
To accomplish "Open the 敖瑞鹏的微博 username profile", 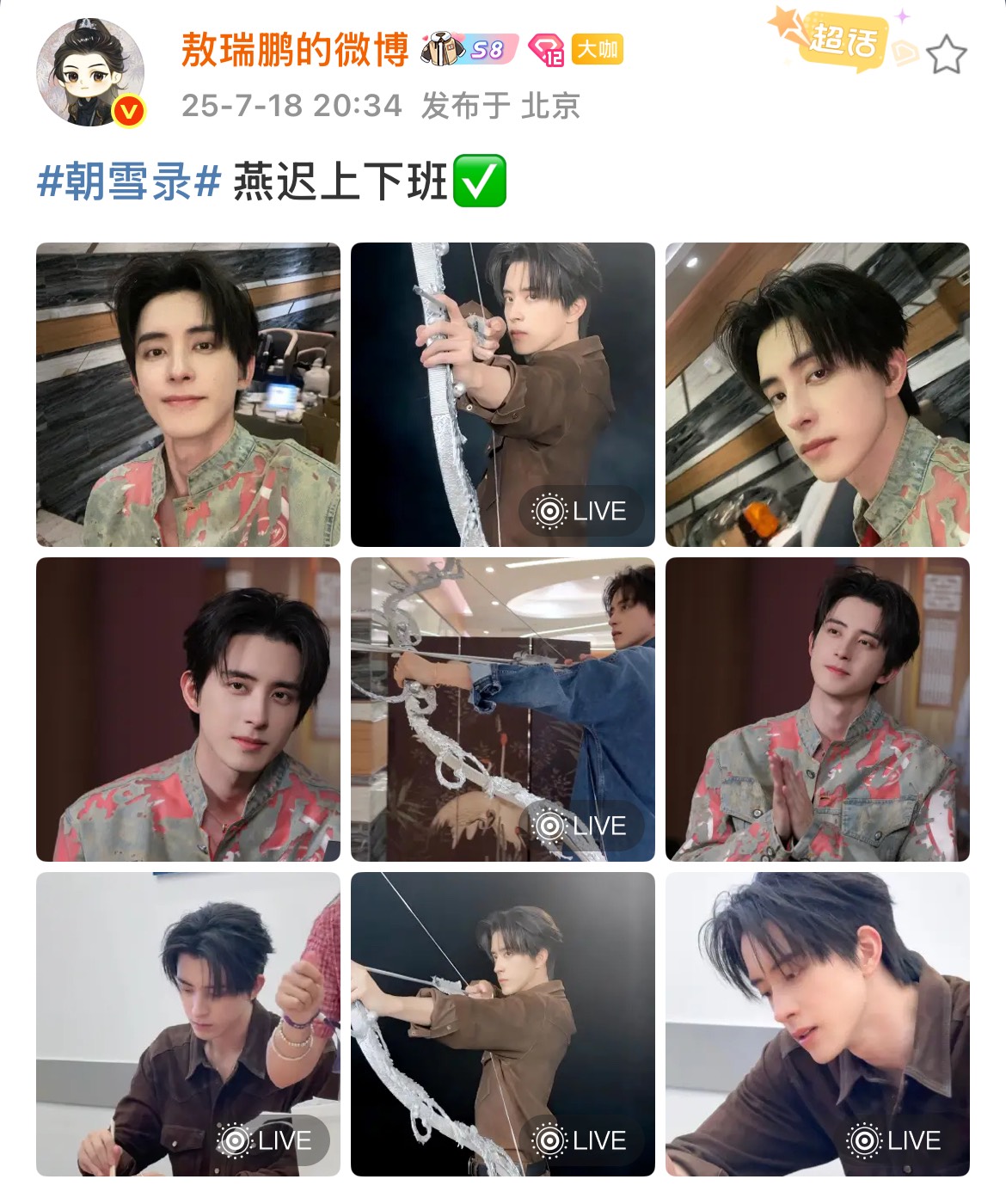I will pos(294,50).
